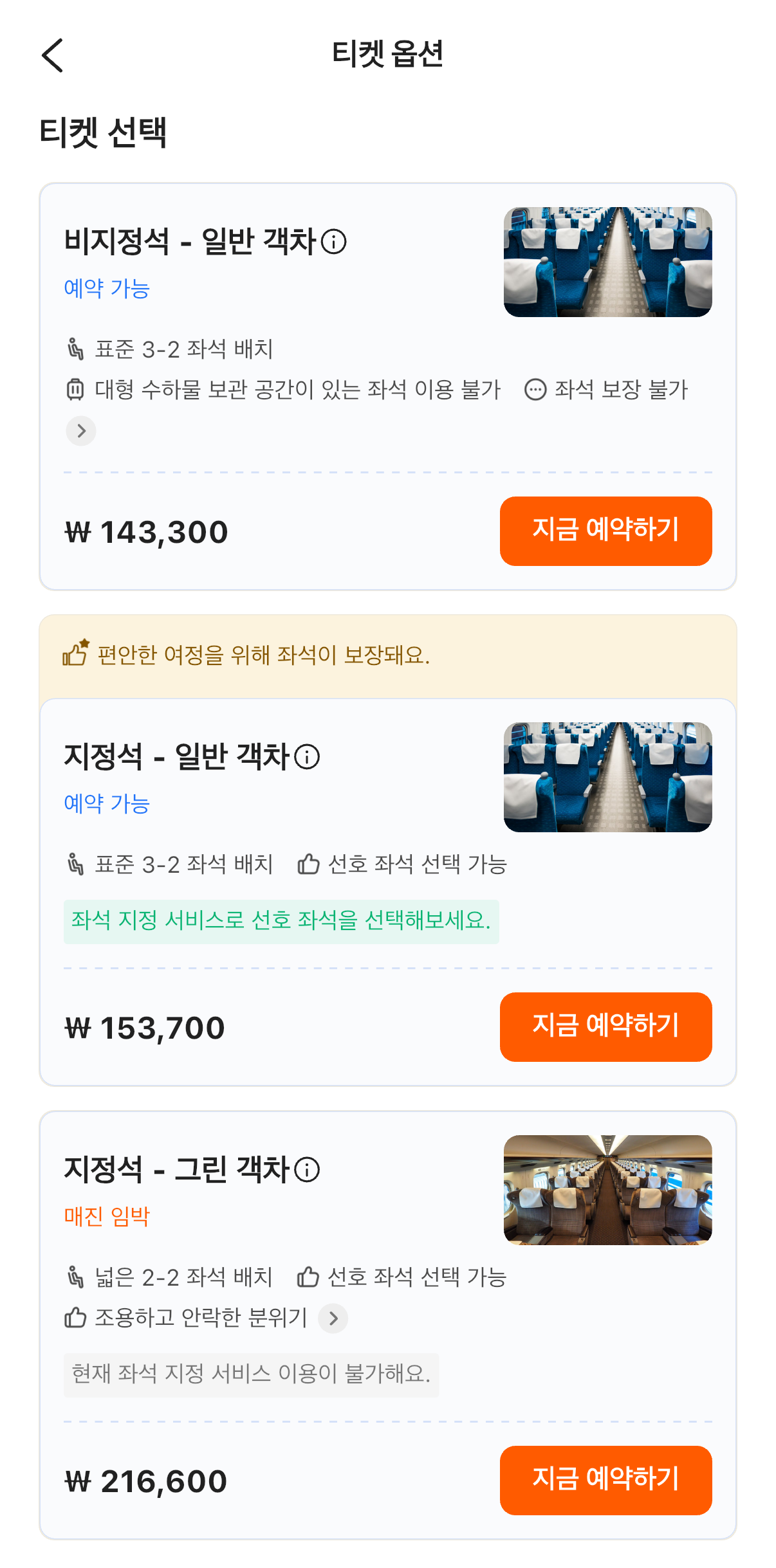This screenshot has width=776, height=1568.
Task: Expand chevron next to 조용하고 안락한 분위기
Action: coord(333,1319)
